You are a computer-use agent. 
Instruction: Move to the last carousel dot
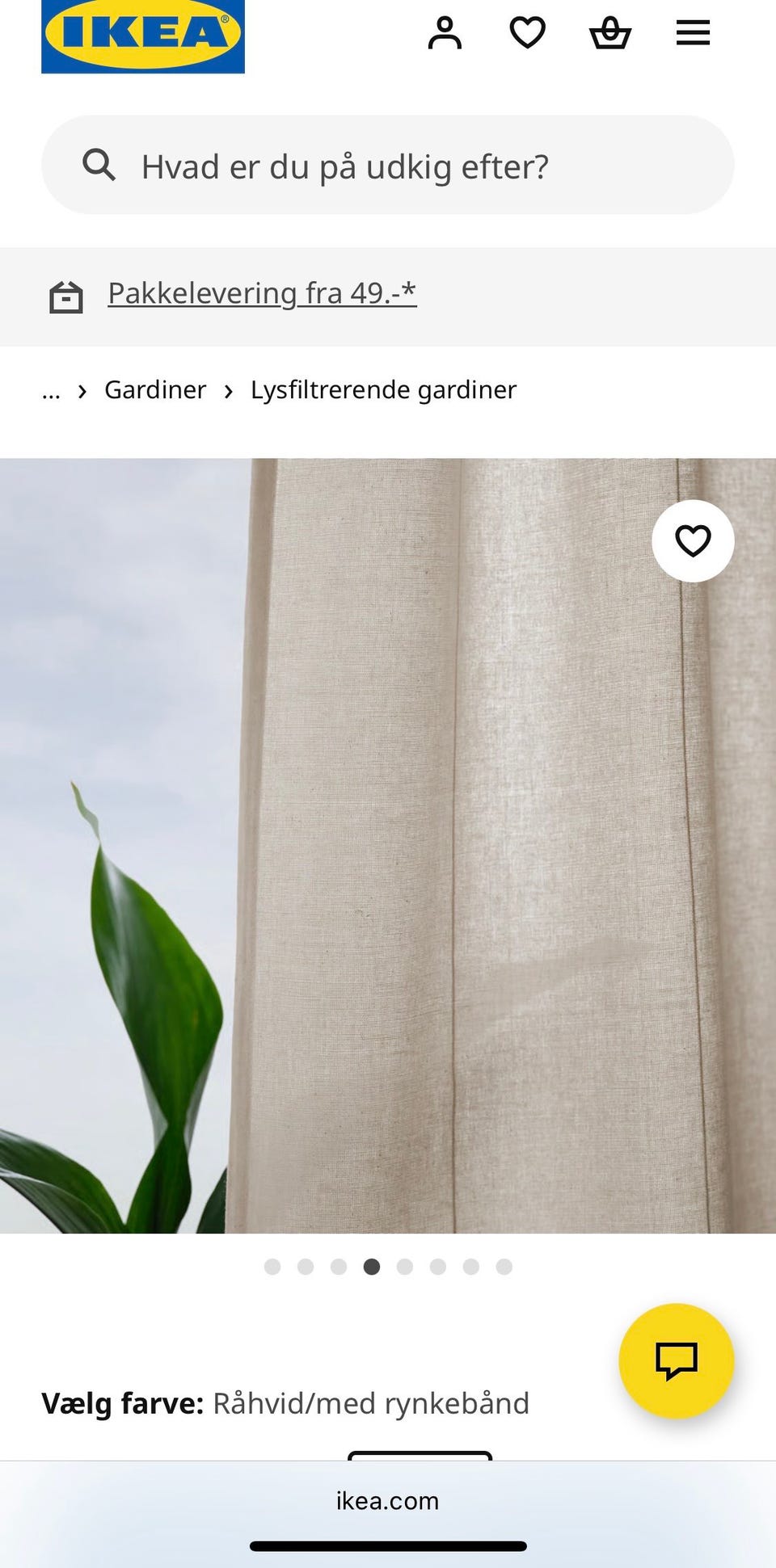[504, 1267]
